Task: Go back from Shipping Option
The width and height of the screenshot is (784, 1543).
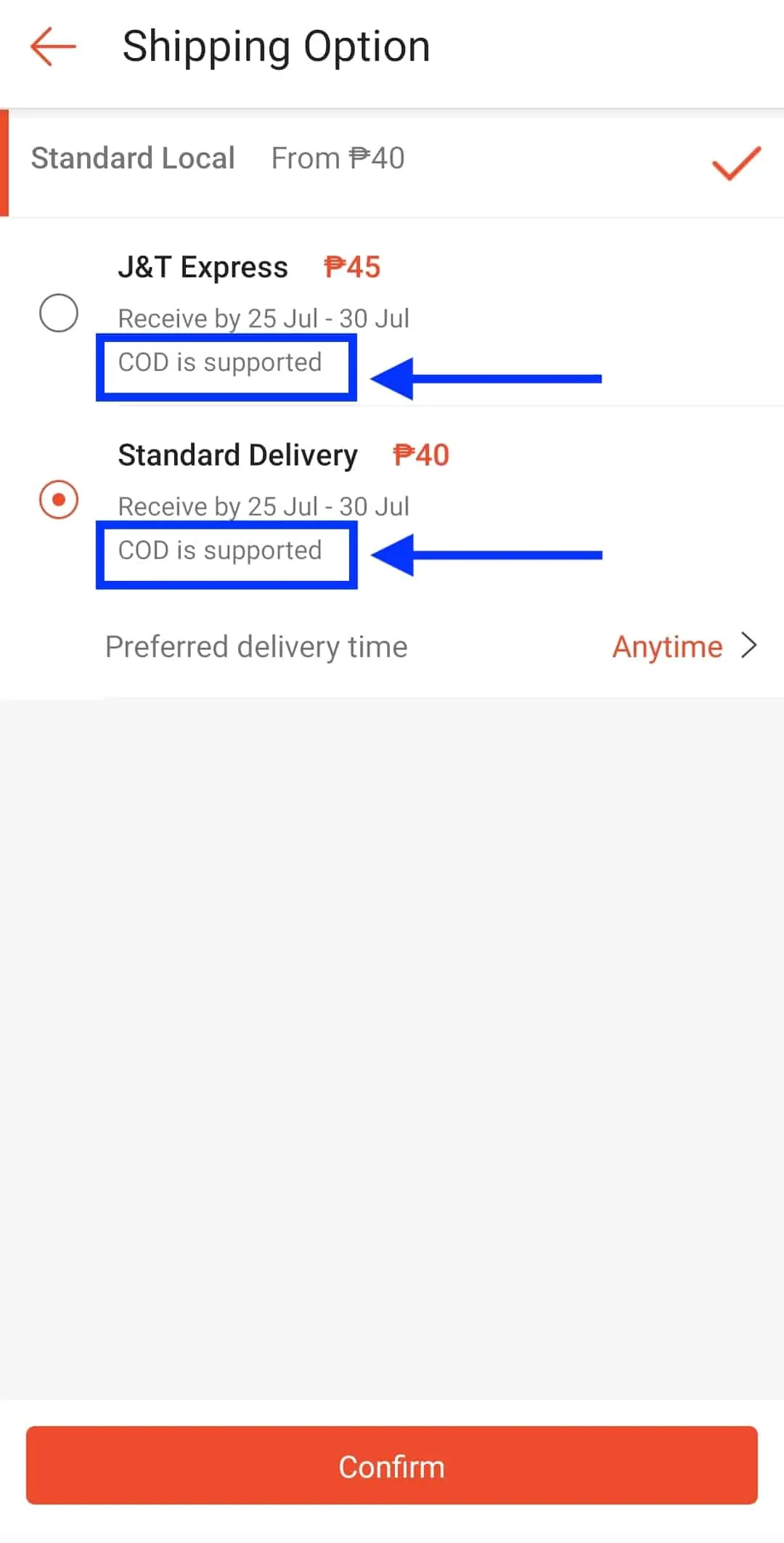Action: point(53,46)
